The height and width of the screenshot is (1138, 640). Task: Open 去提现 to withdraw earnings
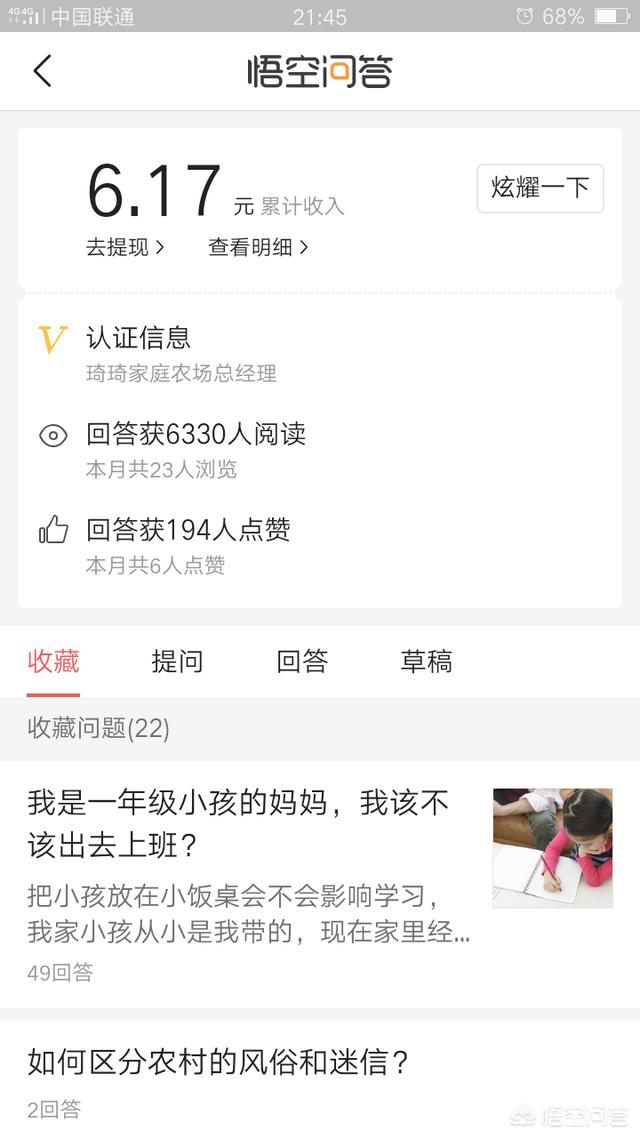click(125, 247)
